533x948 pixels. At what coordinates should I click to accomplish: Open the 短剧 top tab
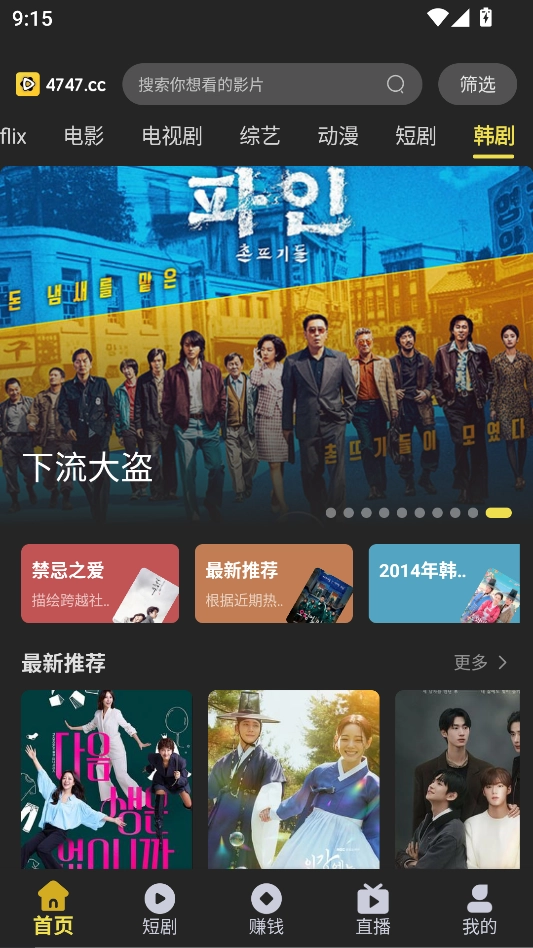pos(416,135)
